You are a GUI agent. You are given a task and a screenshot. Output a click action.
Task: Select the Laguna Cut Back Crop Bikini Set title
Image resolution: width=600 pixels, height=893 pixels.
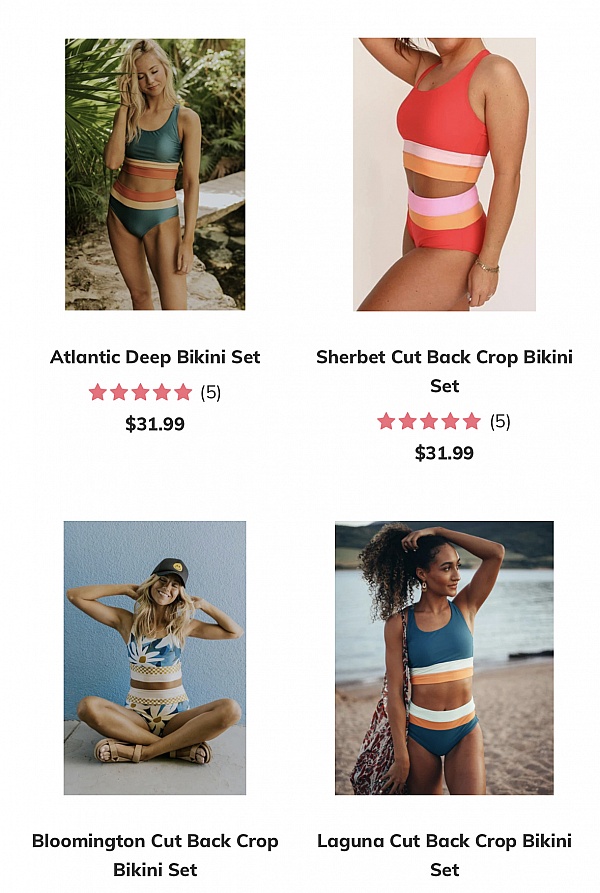pyautogui.click(x=444, y=854)
